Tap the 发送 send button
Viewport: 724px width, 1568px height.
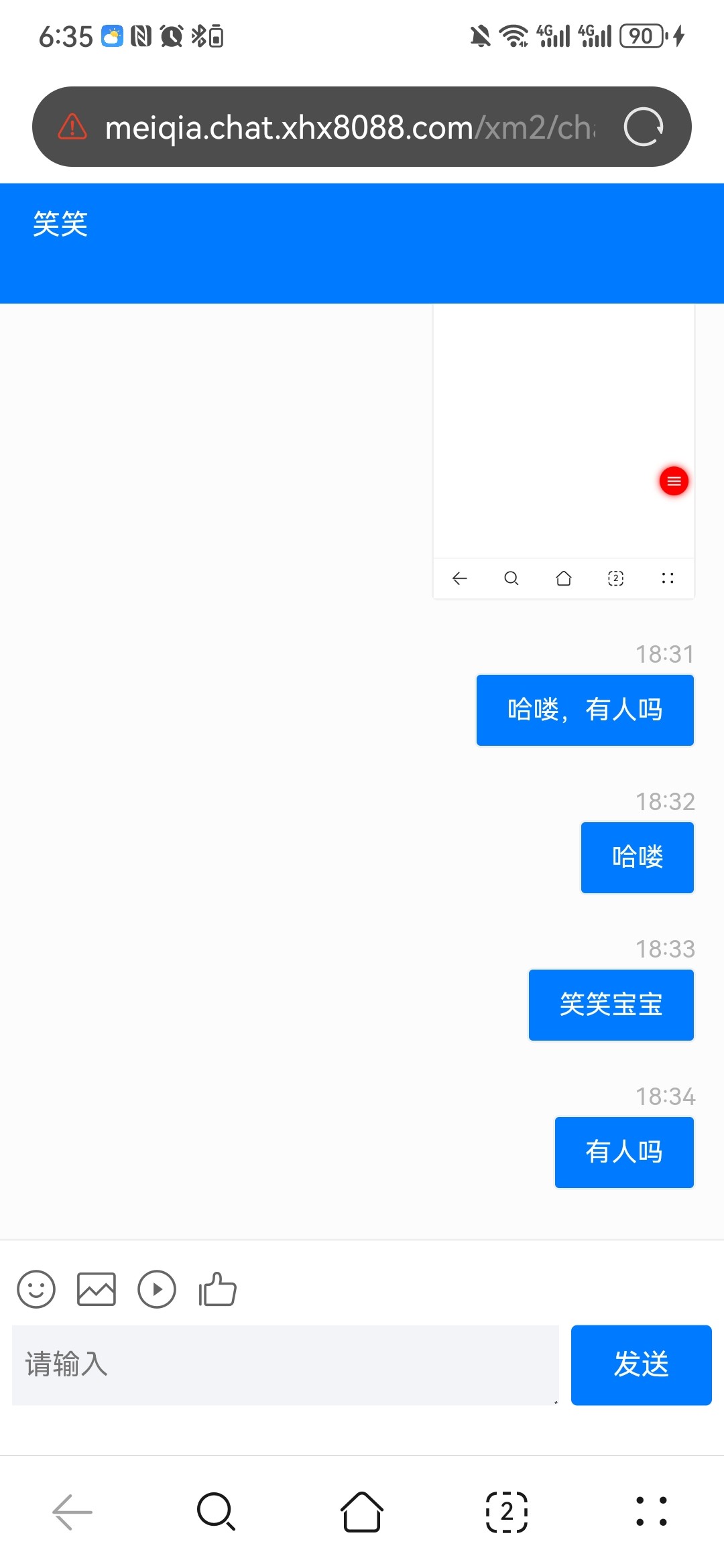(x=641, y=1364)
